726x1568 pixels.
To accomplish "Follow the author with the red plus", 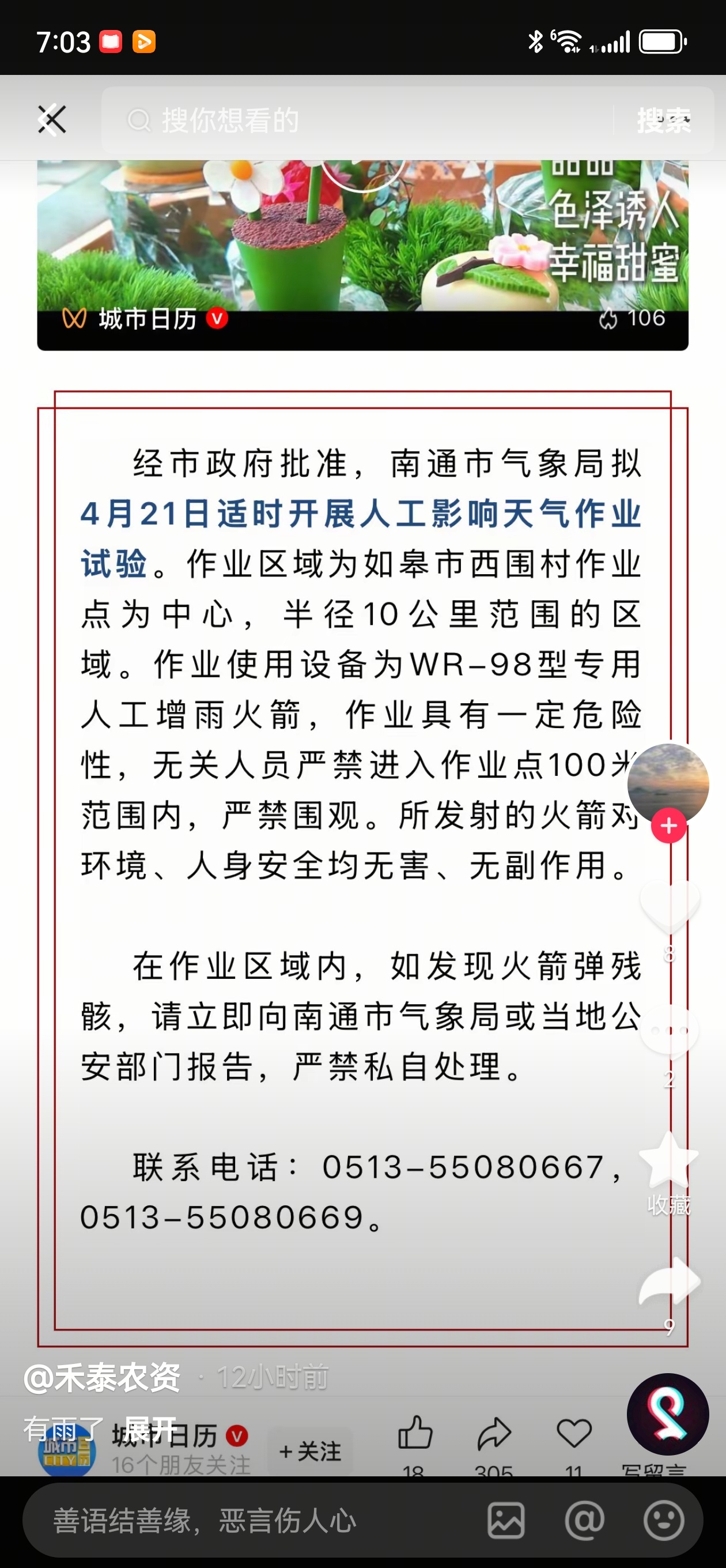I will (x=668, y=826).
